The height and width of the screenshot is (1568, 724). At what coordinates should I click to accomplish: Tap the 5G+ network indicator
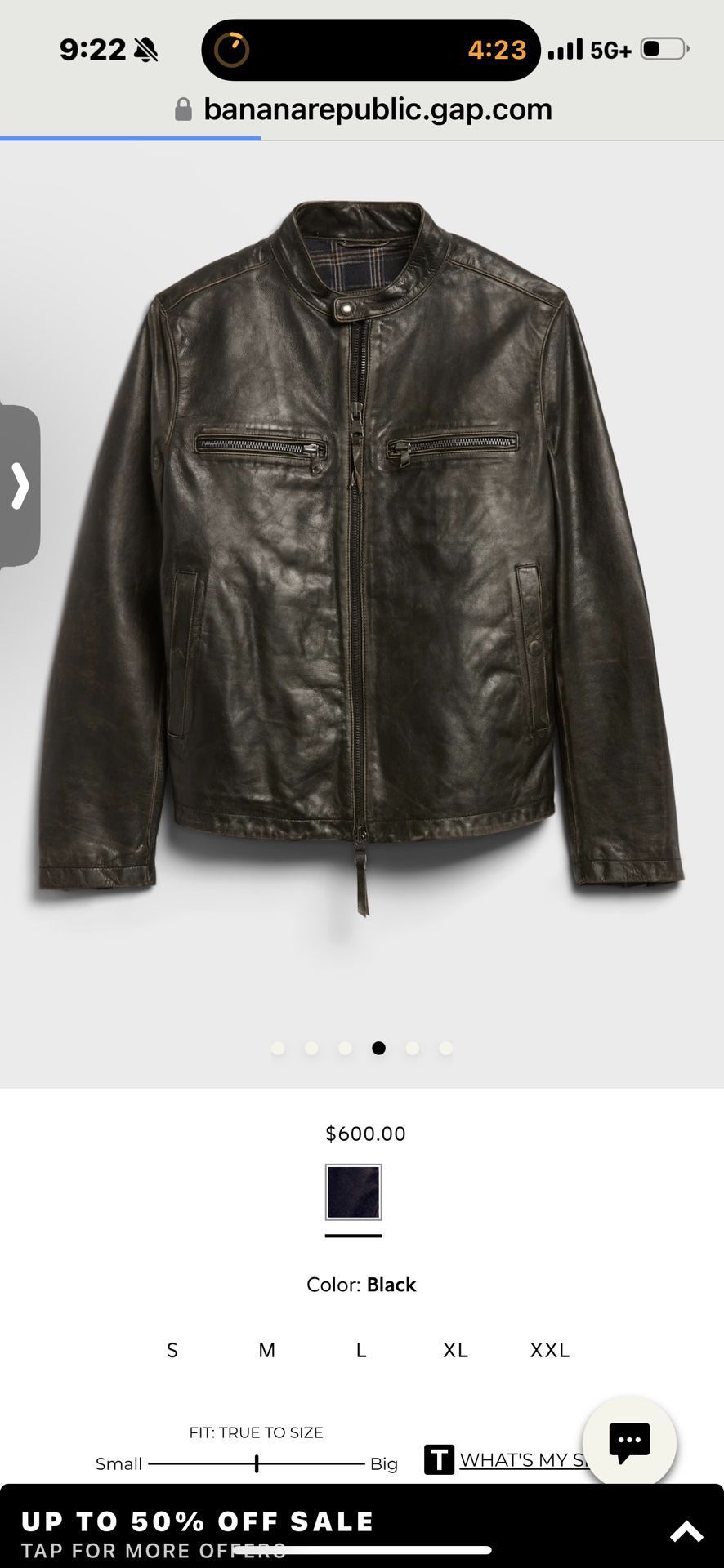point(611,49)
